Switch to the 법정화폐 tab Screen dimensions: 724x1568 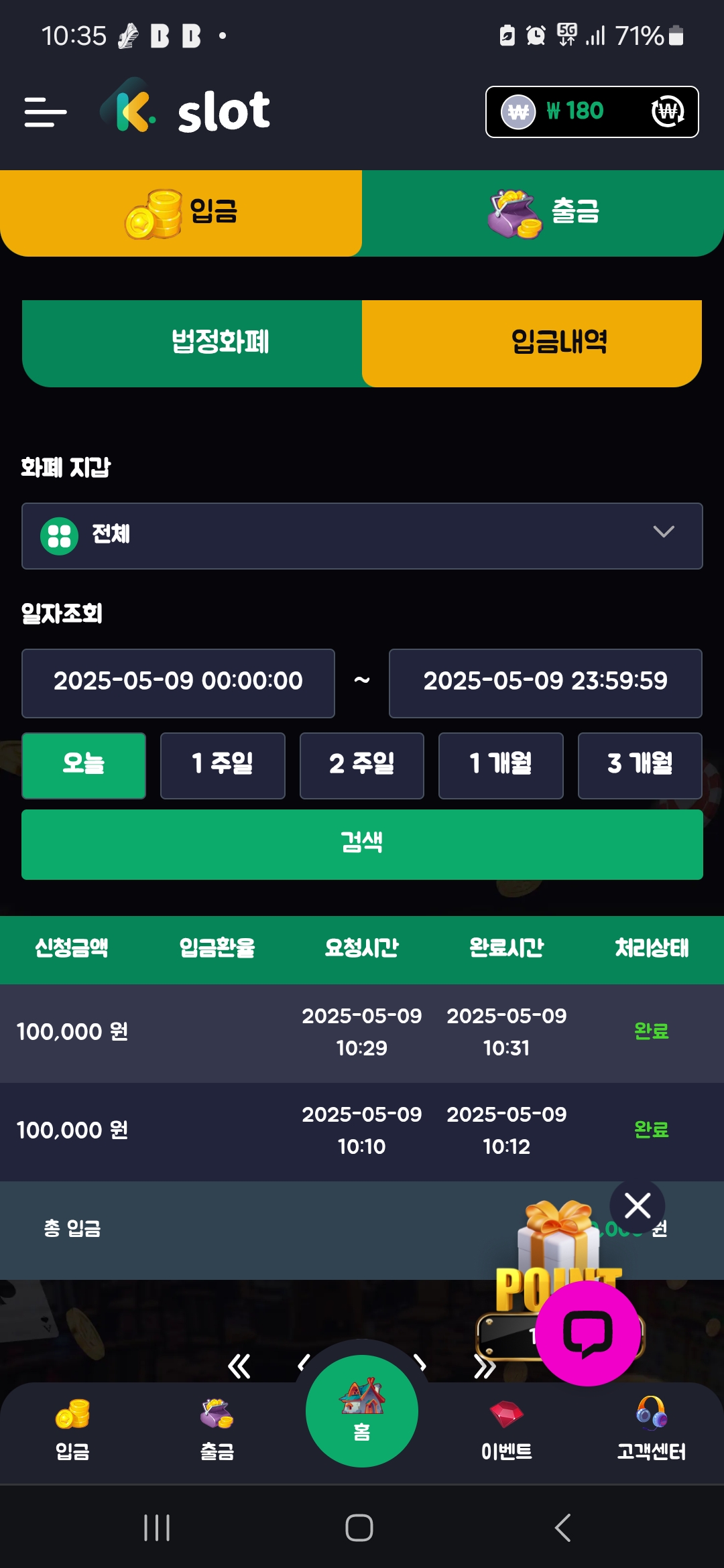[193, 343]
